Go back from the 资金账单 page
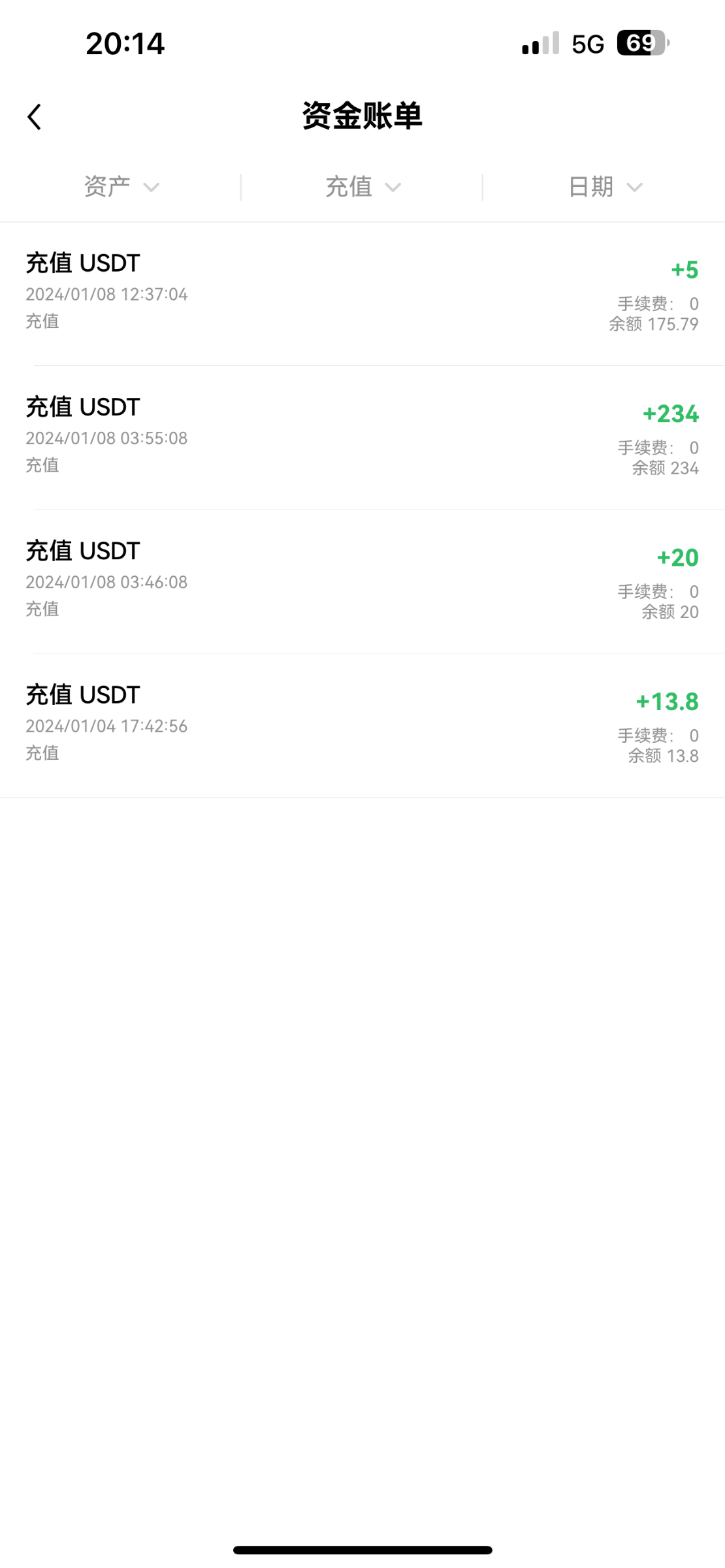The height and width of the screenshot is (1568, 725). [x=35, y=117]
